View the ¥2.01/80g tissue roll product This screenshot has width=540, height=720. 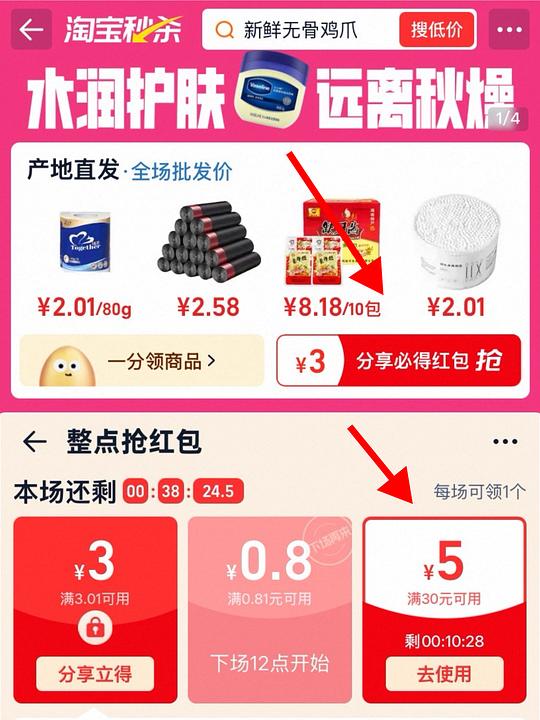pyautogui.click(x=84, y=263)
